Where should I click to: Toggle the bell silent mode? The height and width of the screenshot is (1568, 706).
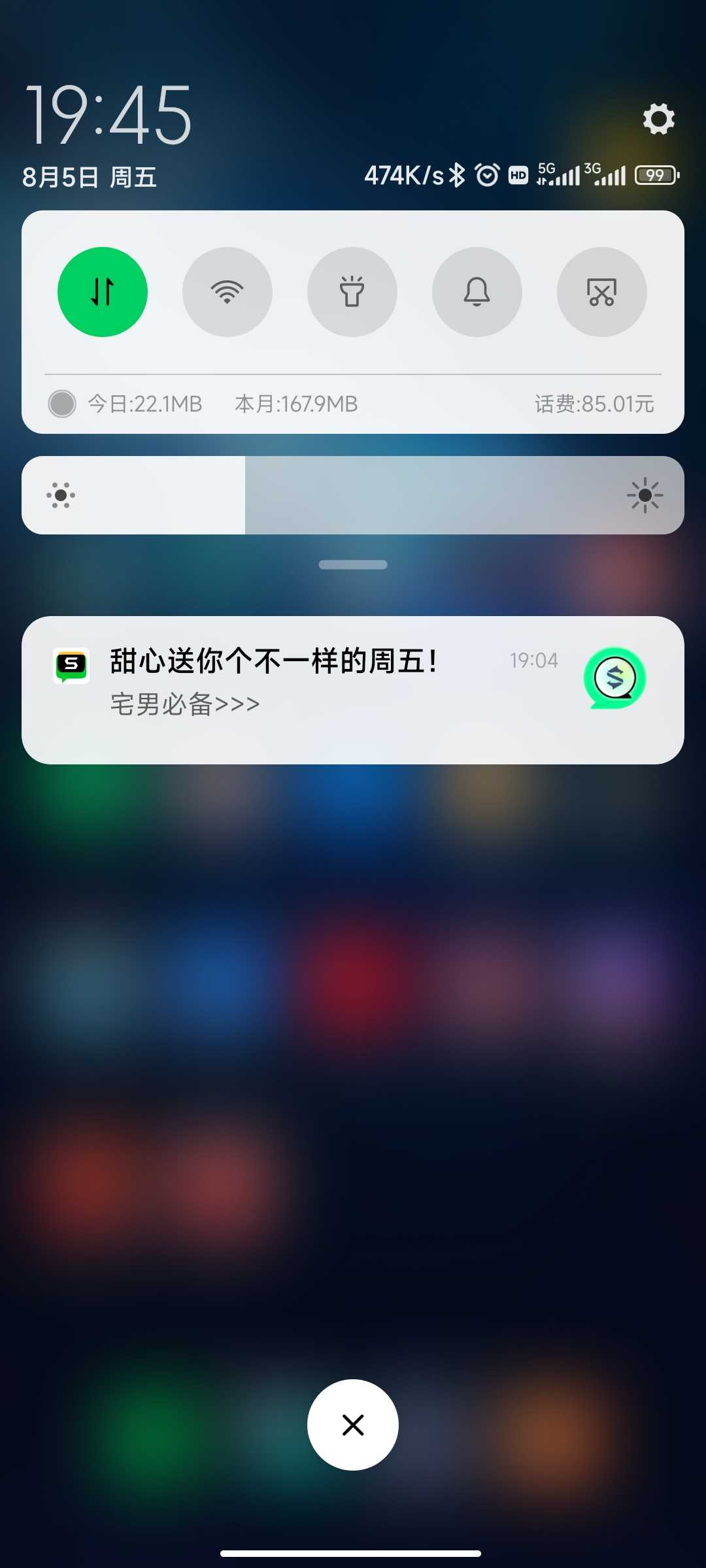click(477, 292)
